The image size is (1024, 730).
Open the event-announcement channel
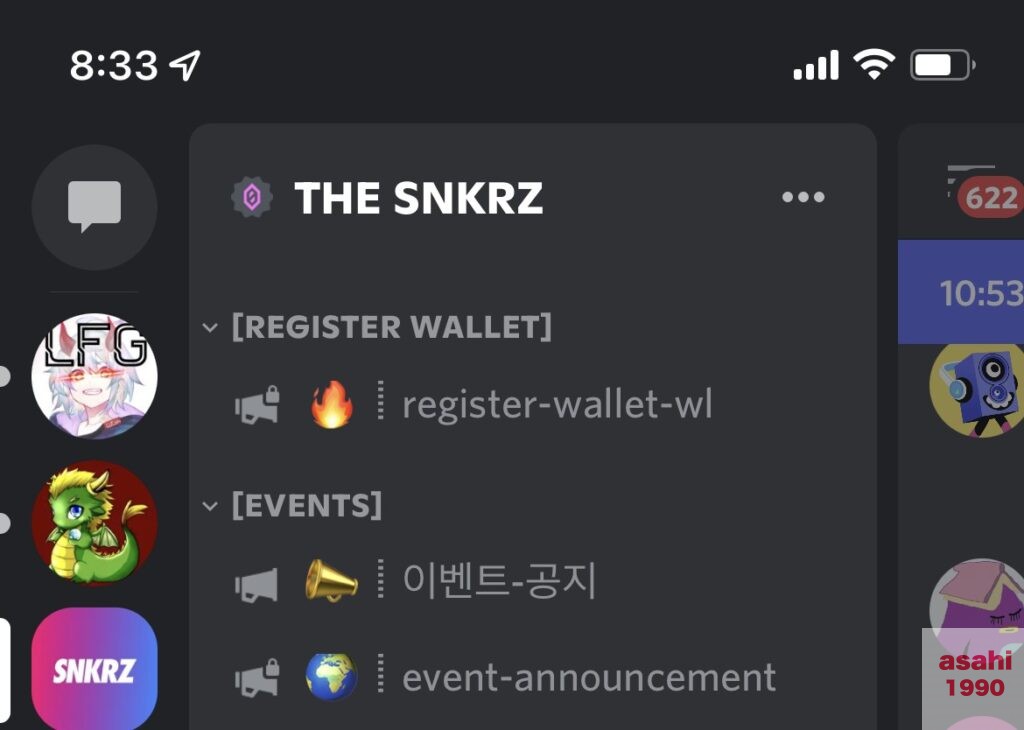(588, 677)
